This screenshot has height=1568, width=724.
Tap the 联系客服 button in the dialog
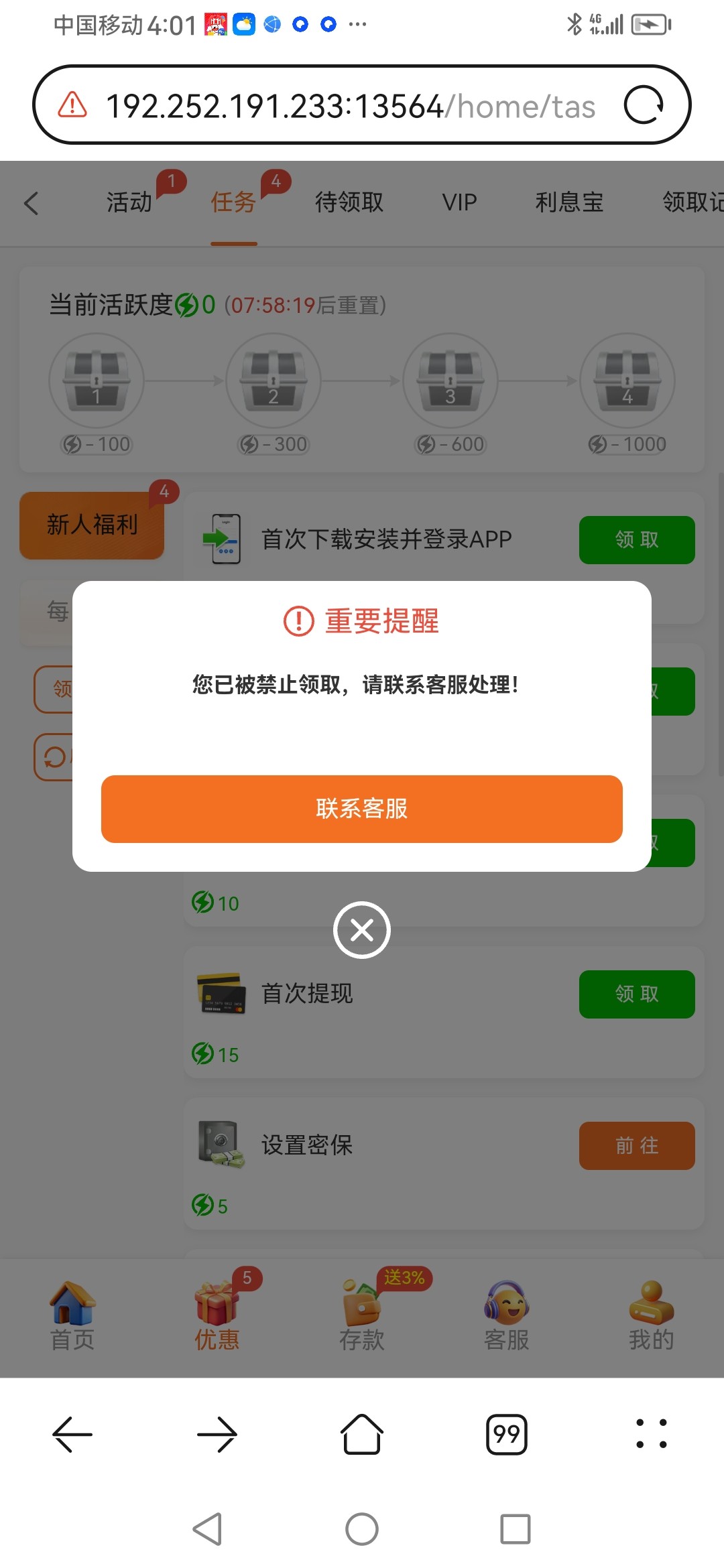pyautogui.click(x=362, y=809)
